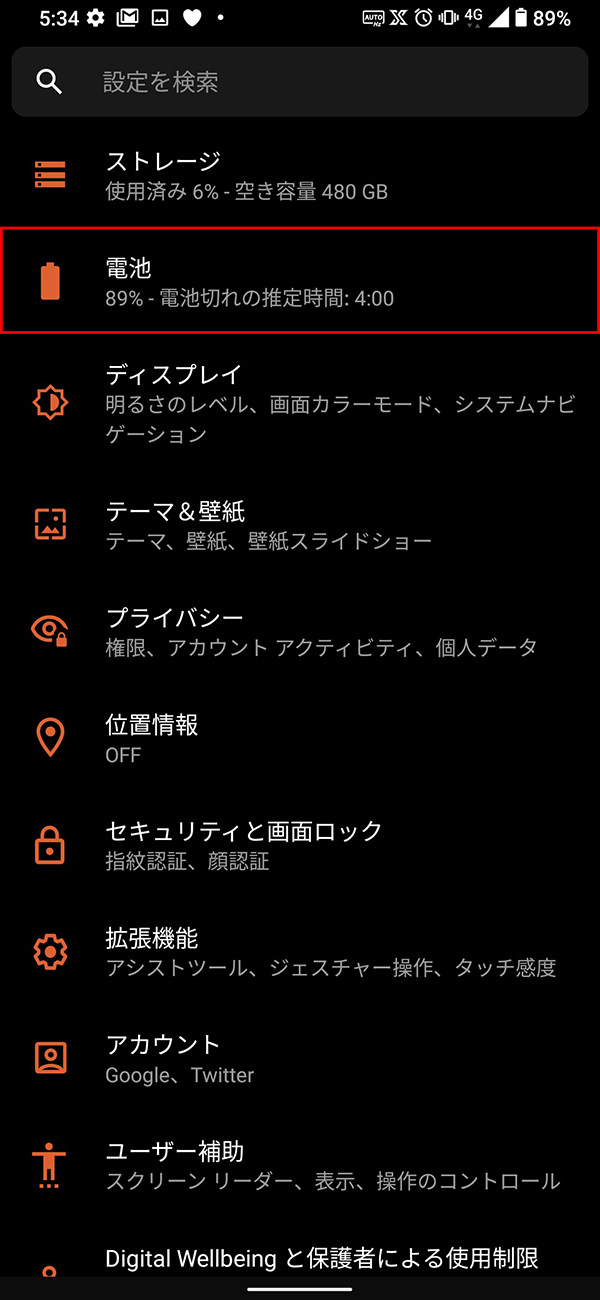Open ディスプレイ settings
The width and height of the screenshot is (600, 1300).
tap(300, 403)
